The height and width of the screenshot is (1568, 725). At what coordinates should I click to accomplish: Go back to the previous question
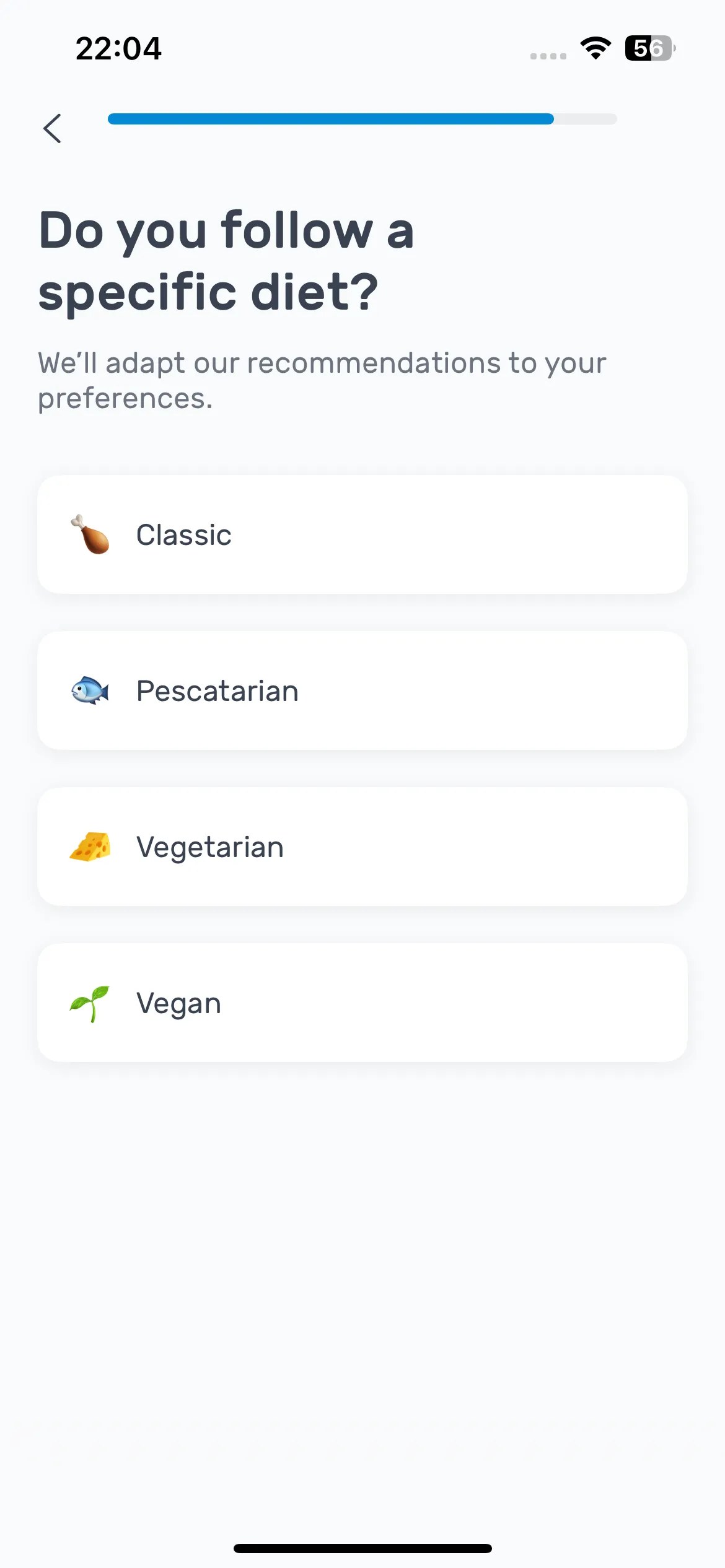coord(53,128)
